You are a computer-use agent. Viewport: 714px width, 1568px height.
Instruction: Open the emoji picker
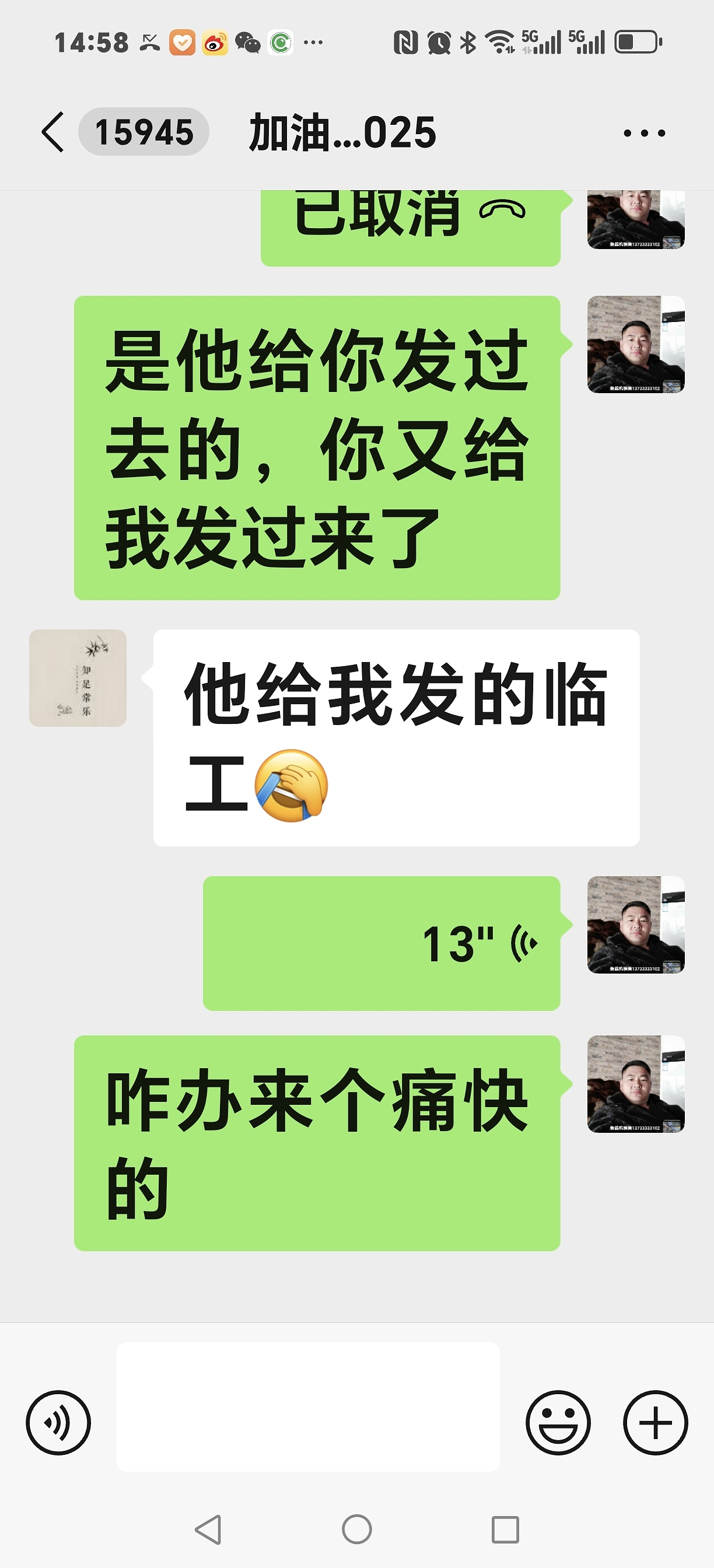click(558, 1423)
